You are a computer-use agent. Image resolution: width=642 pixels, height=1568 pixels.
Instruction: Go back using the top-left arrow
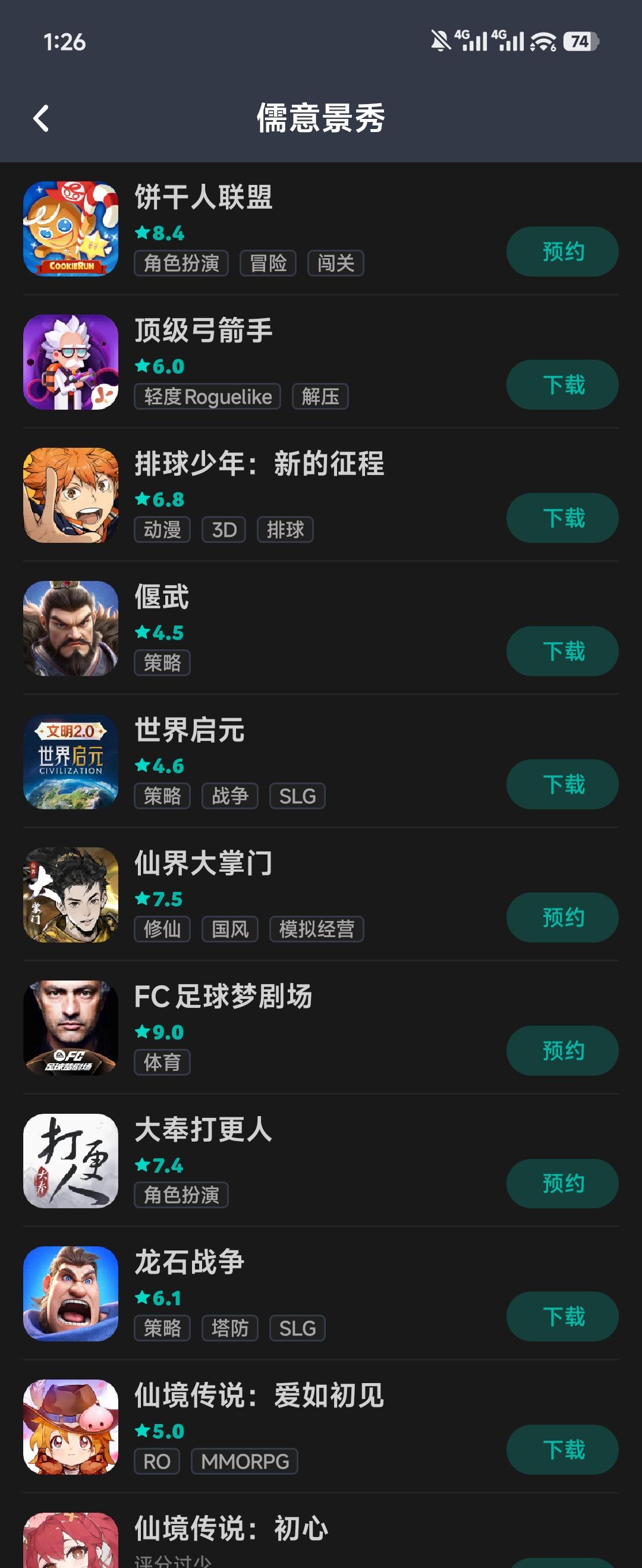pos(41,118)
